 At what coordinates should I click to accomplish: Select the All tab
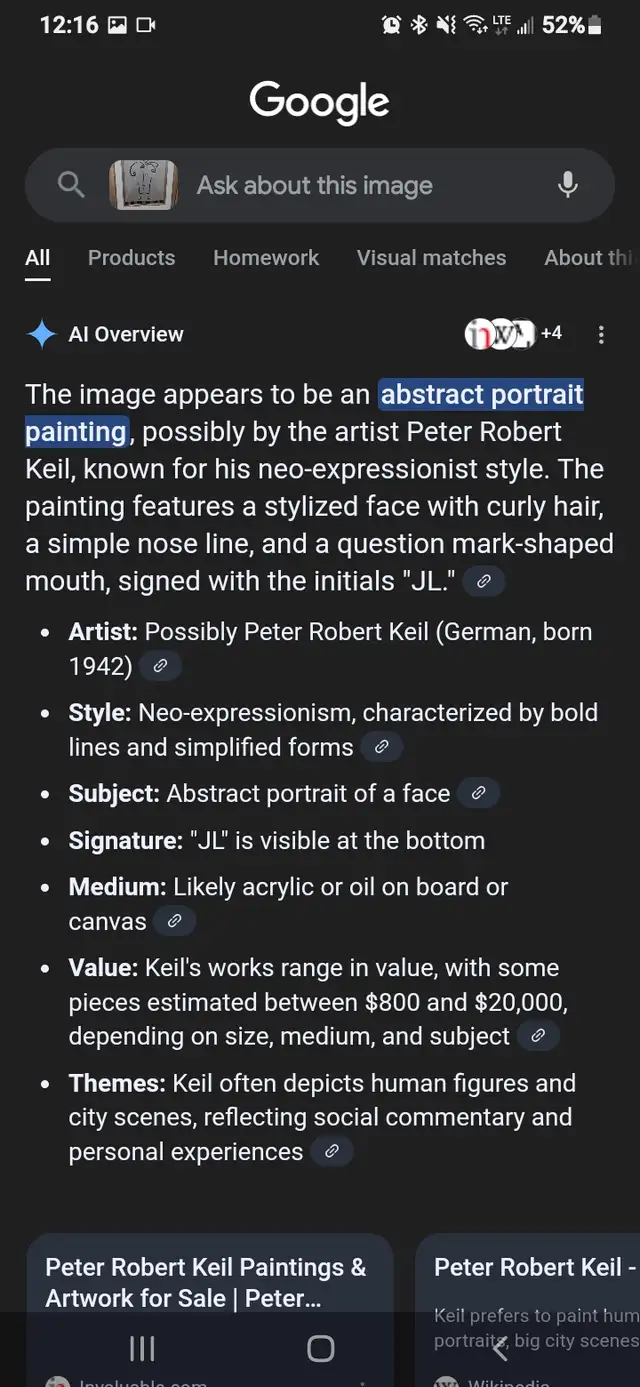38,258
